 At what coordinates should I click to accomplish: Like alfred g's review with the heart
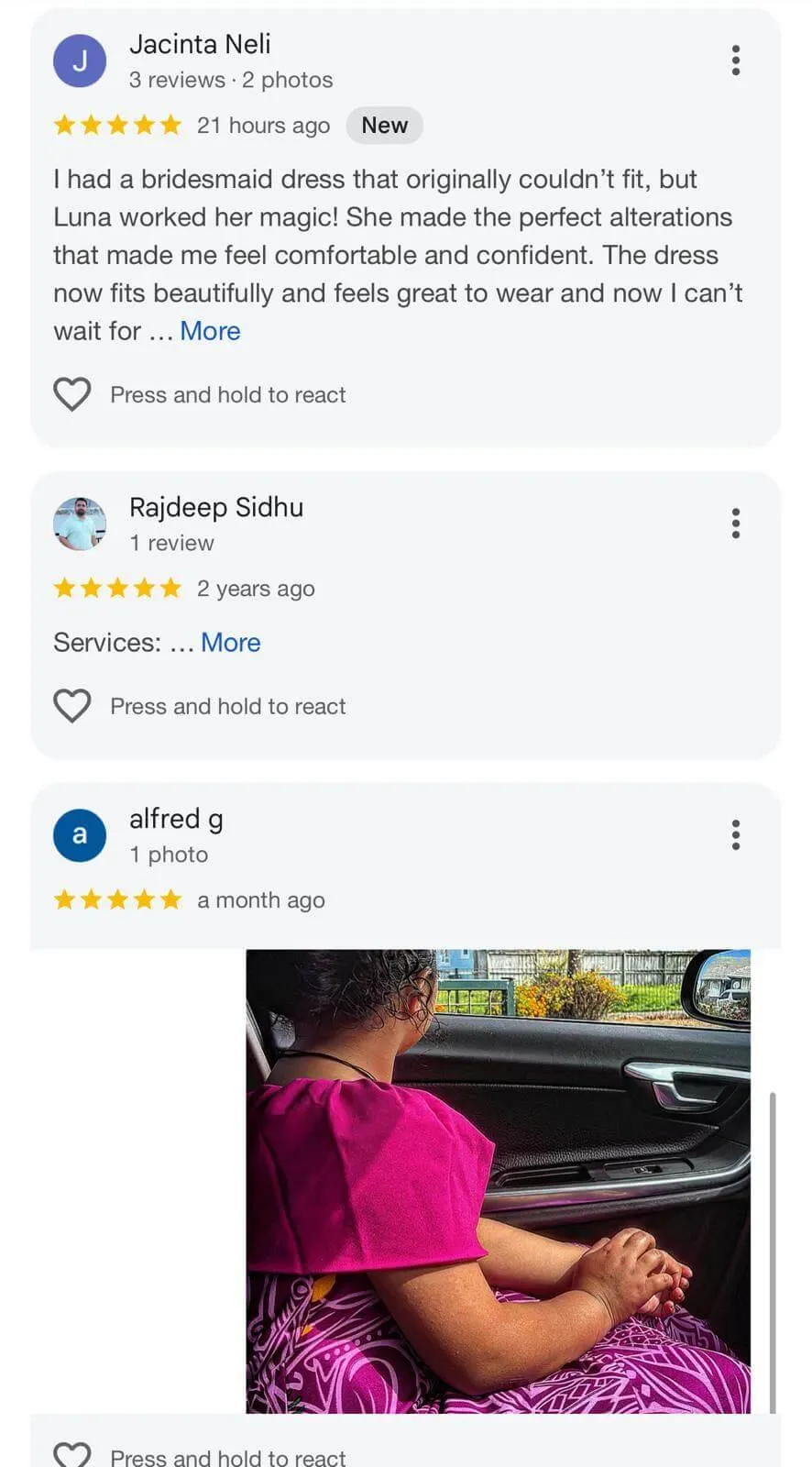(x=72, y=1454)
